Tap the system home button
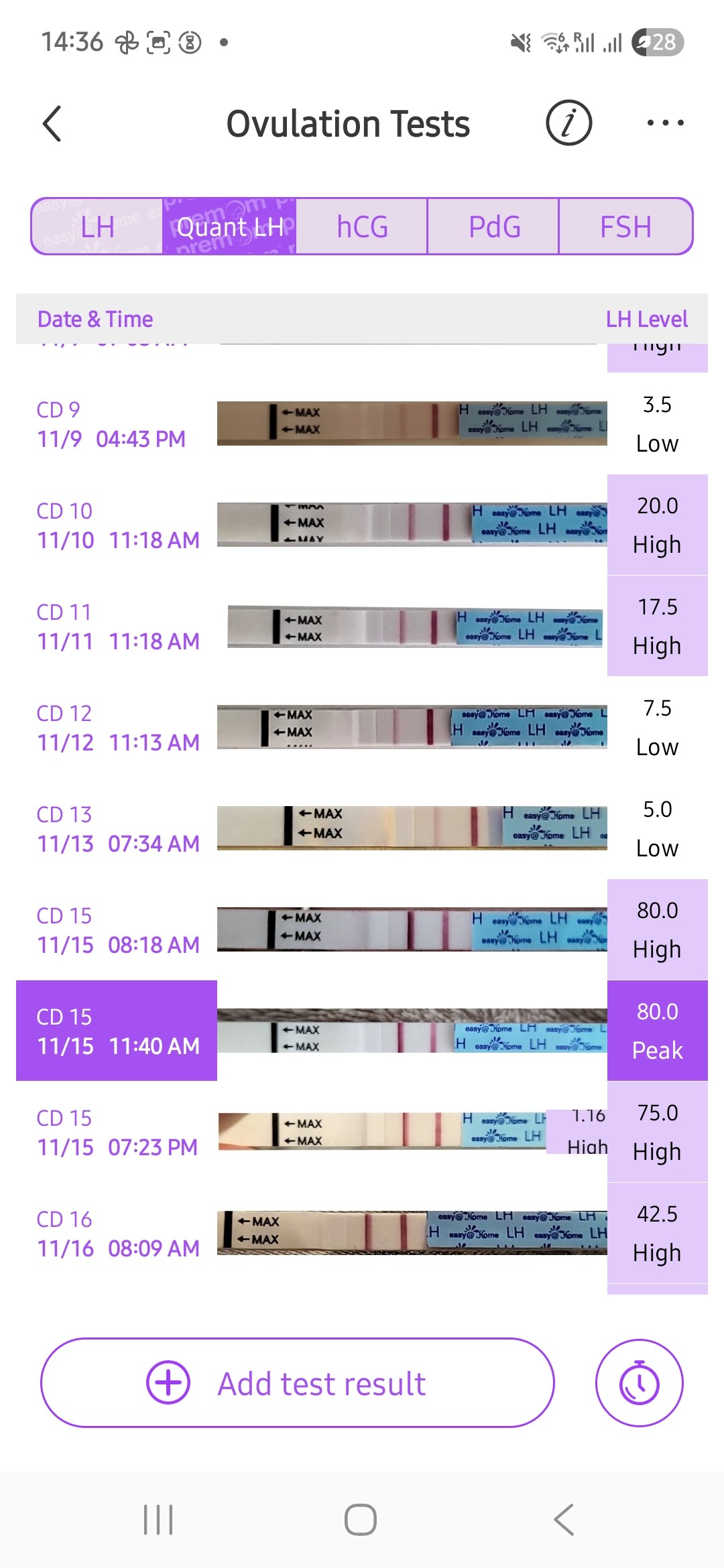 (x=361, y=1520)
